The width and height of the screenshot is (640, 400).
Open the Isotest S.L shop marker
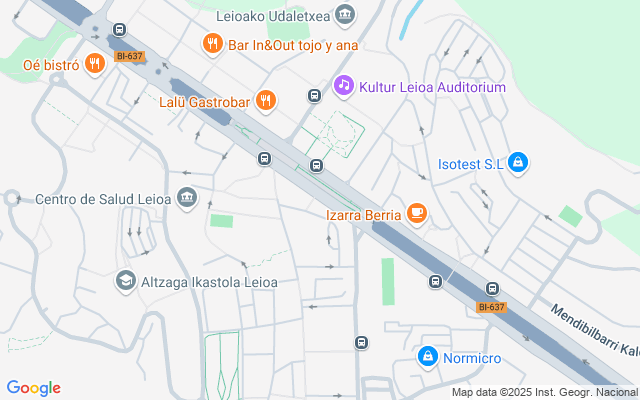point(518,163)
